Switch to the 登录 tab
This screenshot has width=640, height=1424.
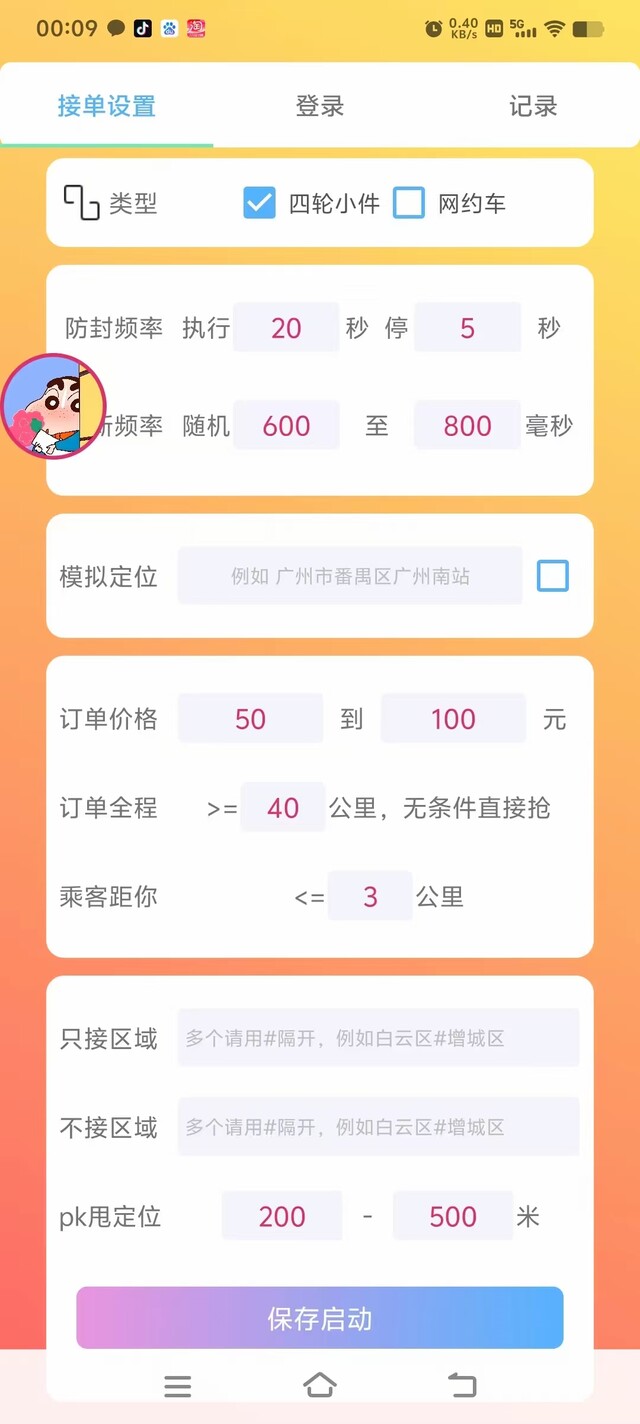click(x=320, y=106)
